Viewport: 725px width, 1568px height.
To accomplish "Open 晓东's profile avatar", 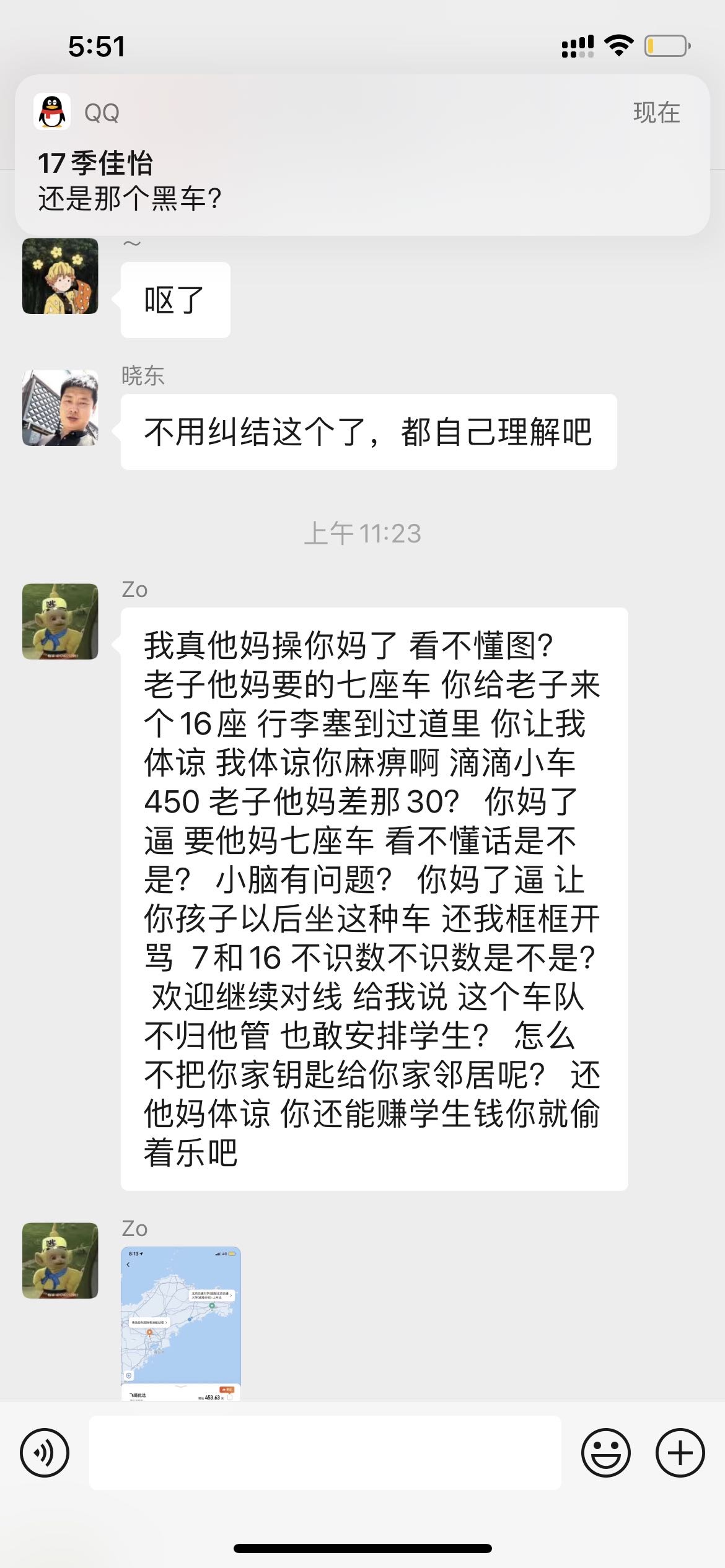I will (60, 408).
